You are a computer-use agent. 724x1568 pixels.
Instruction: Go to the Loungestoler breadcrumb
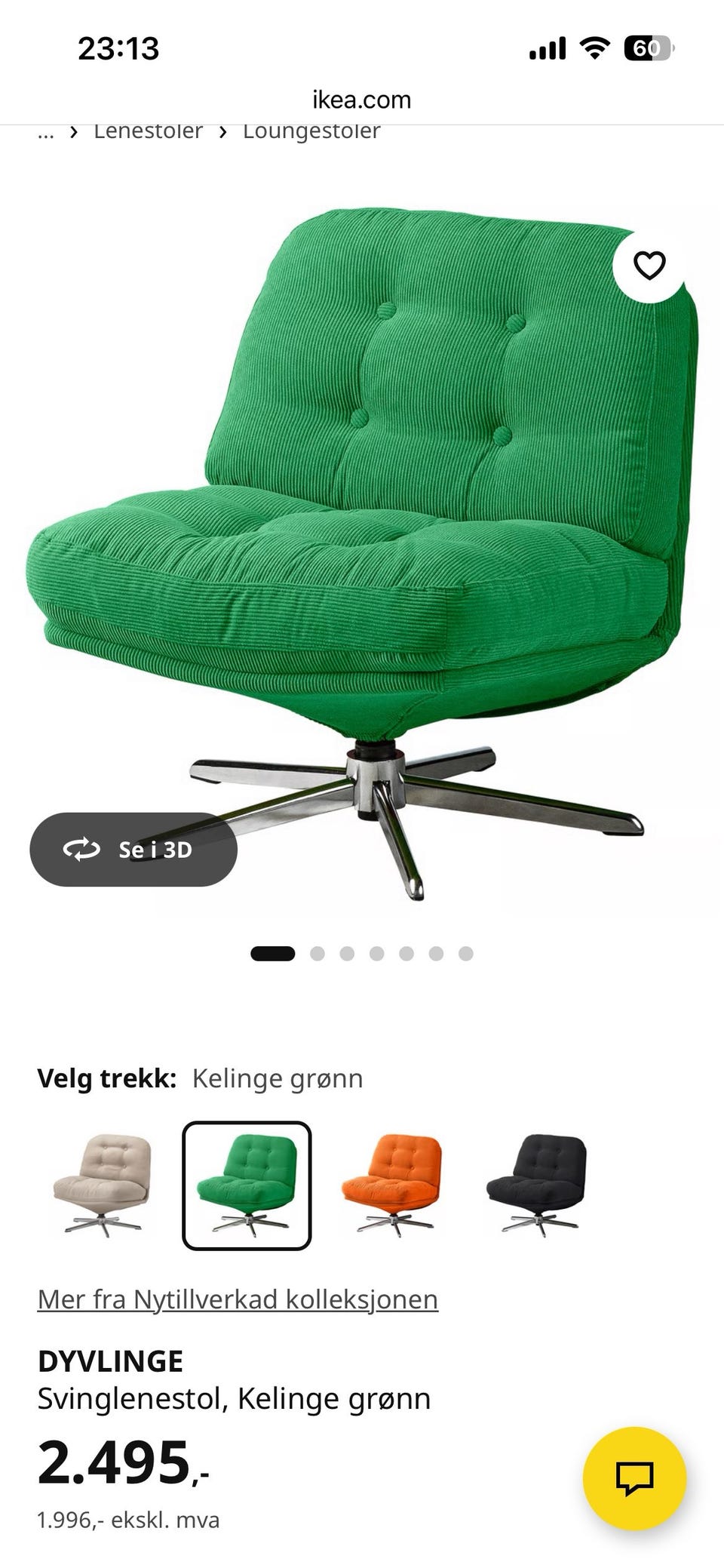click(x=311, y=131)
